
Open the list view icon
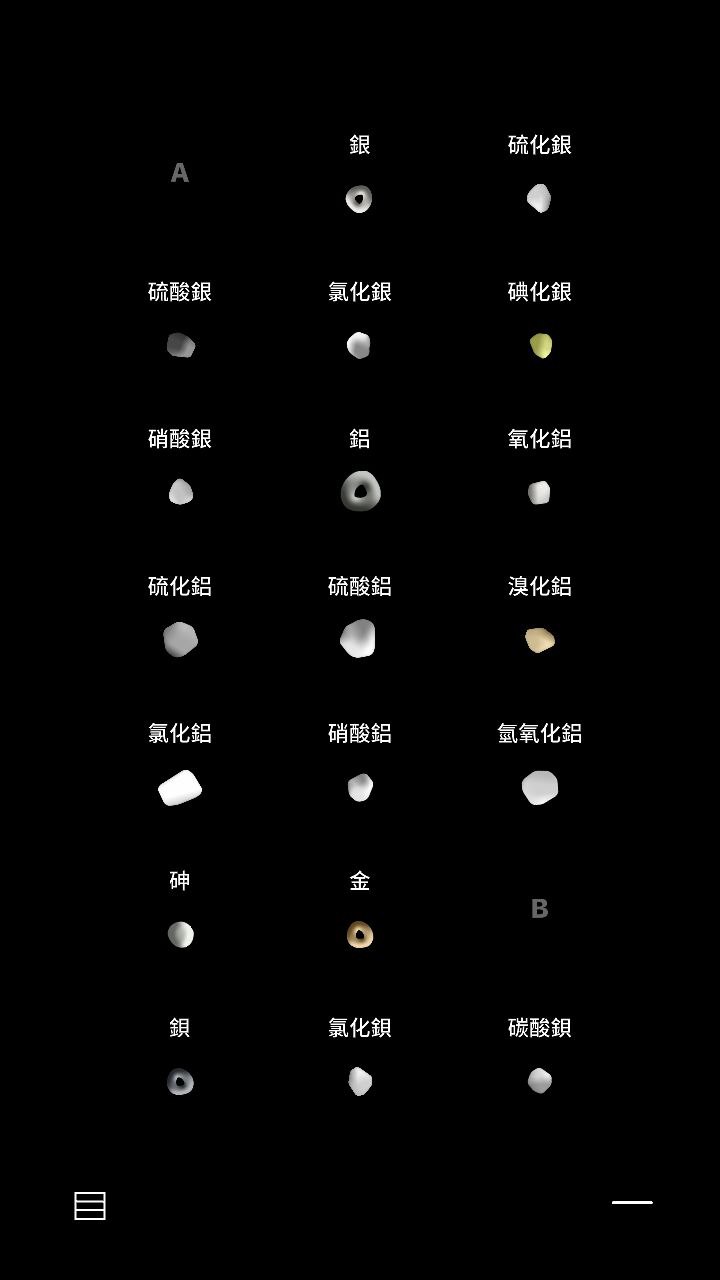(90, 1206)
